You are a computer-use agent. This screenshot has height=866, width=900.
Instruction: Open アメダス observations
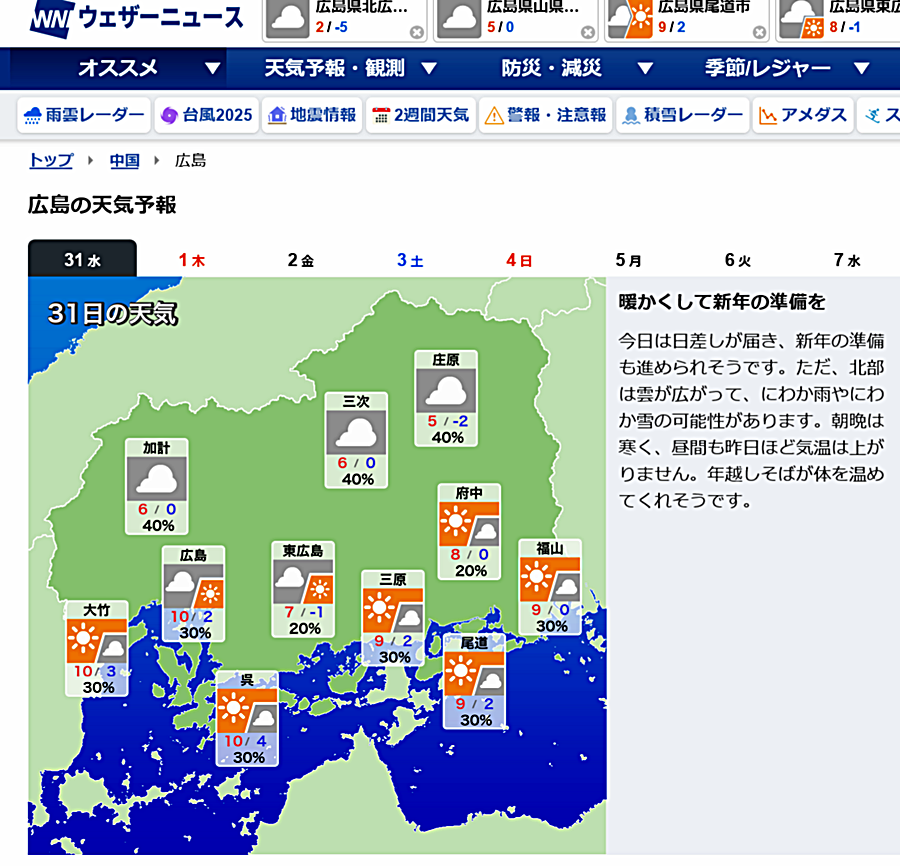(x=803, y=115)
